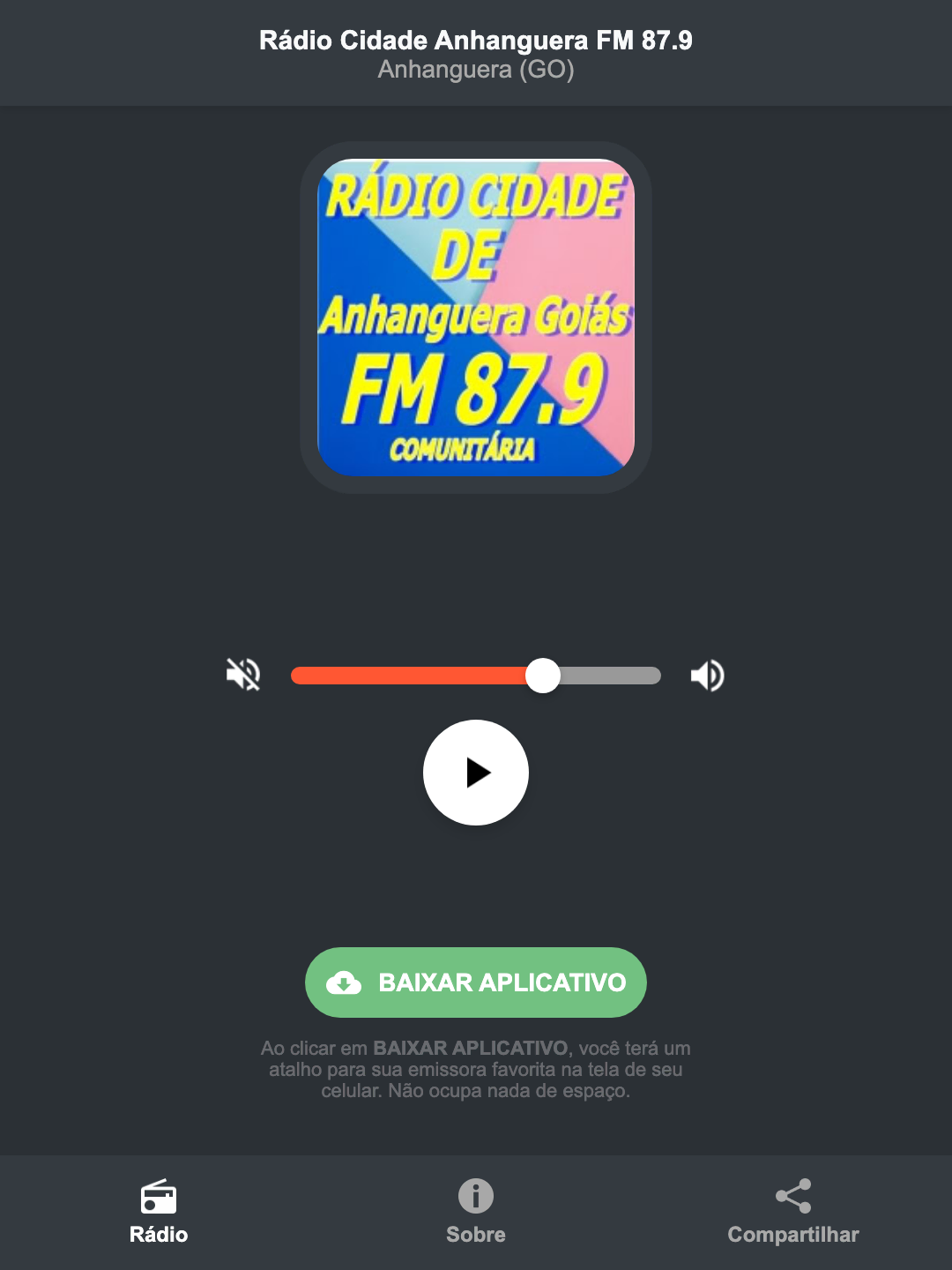
Task: Tap the info icon above Sobre
Action: tap(475, 1198)
